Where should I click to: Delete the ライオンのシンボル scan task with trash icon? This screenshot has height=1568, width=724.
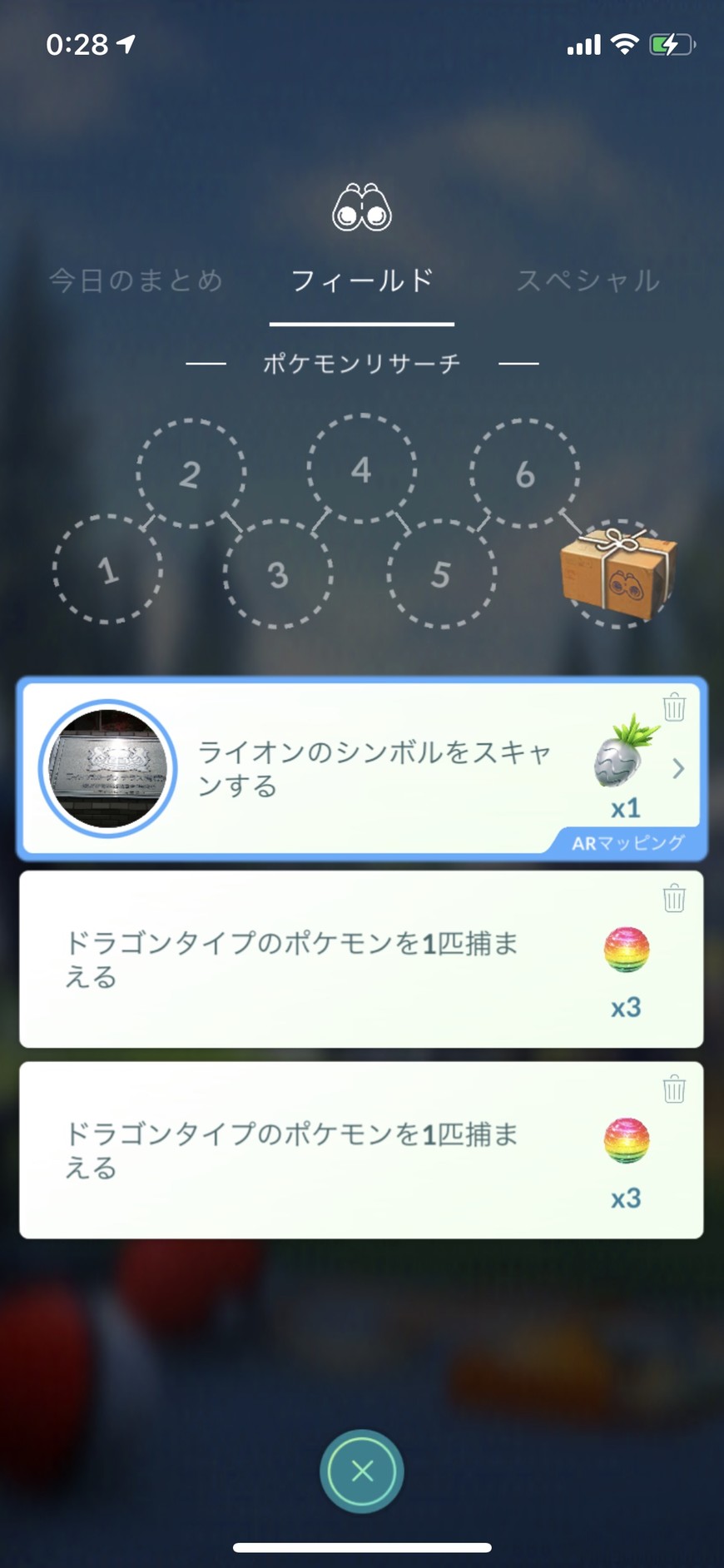[674, 707]
